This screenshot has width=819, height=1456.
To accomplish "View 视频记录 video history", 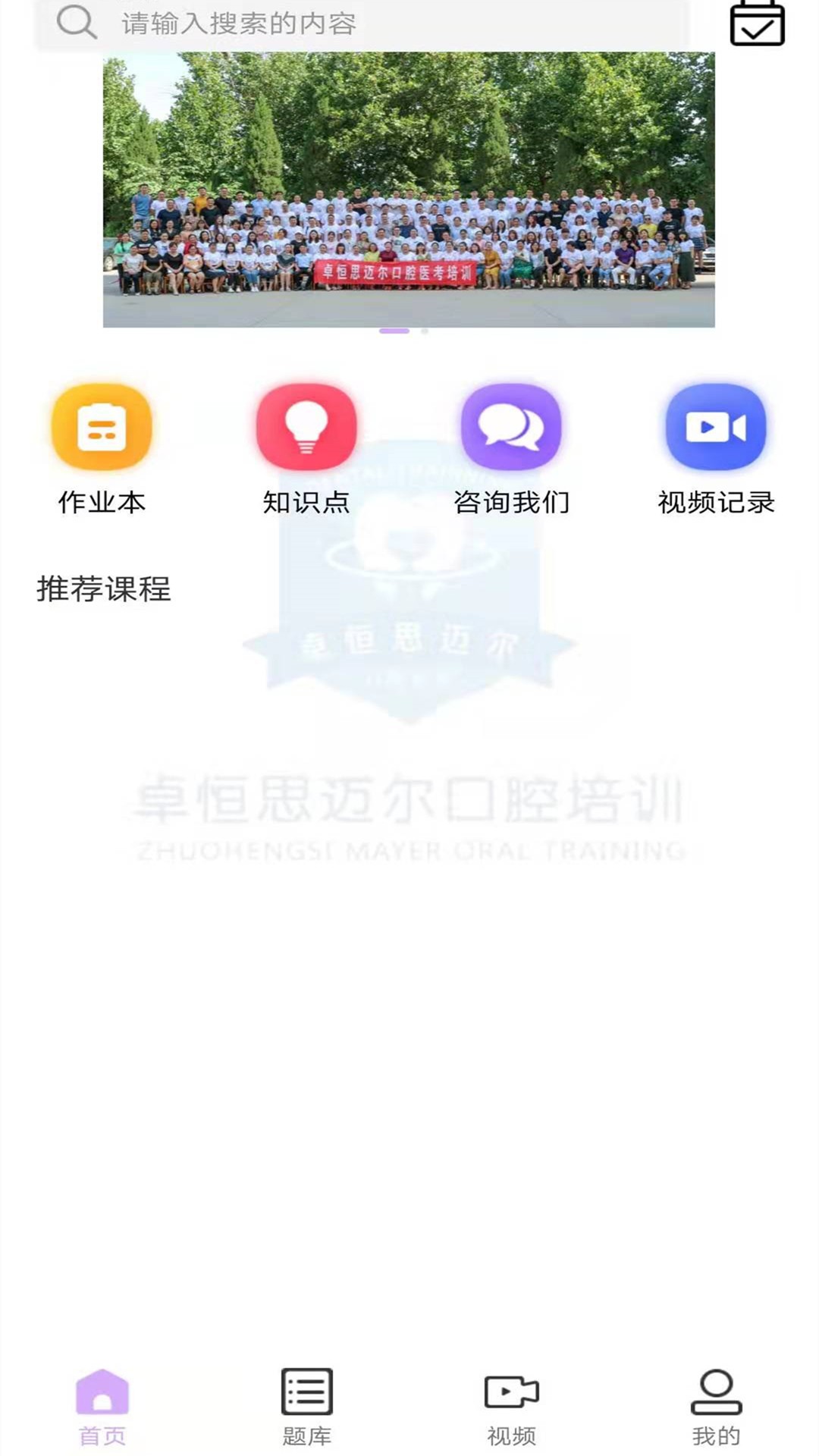I will coord(716,449).
